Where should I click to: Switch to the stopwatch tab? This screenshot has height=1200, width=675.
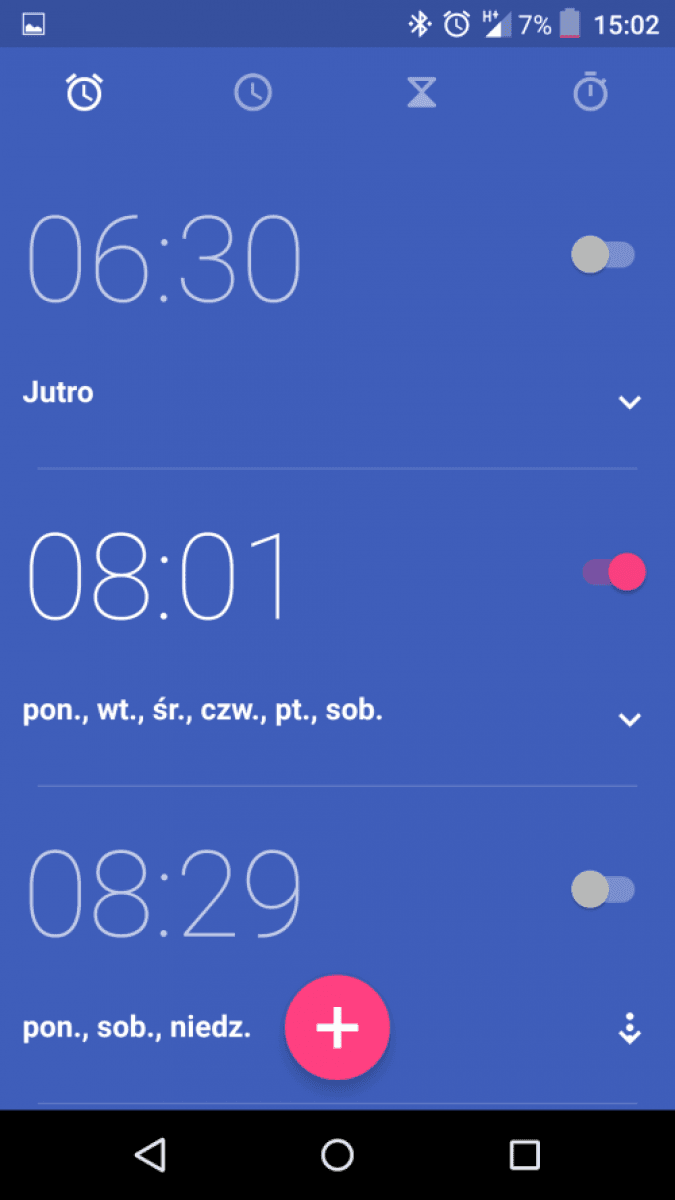coord(590,92)
